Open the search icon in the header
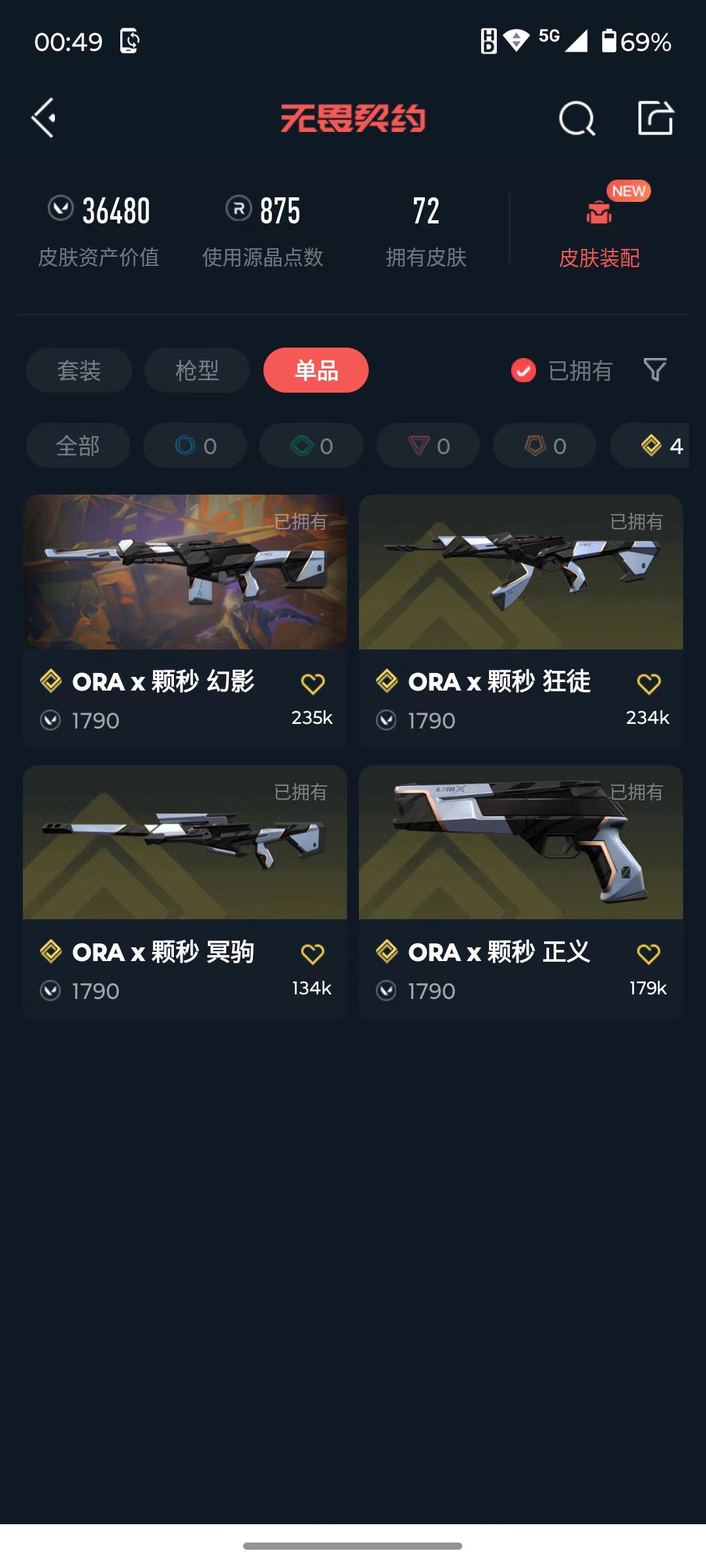 577,119
